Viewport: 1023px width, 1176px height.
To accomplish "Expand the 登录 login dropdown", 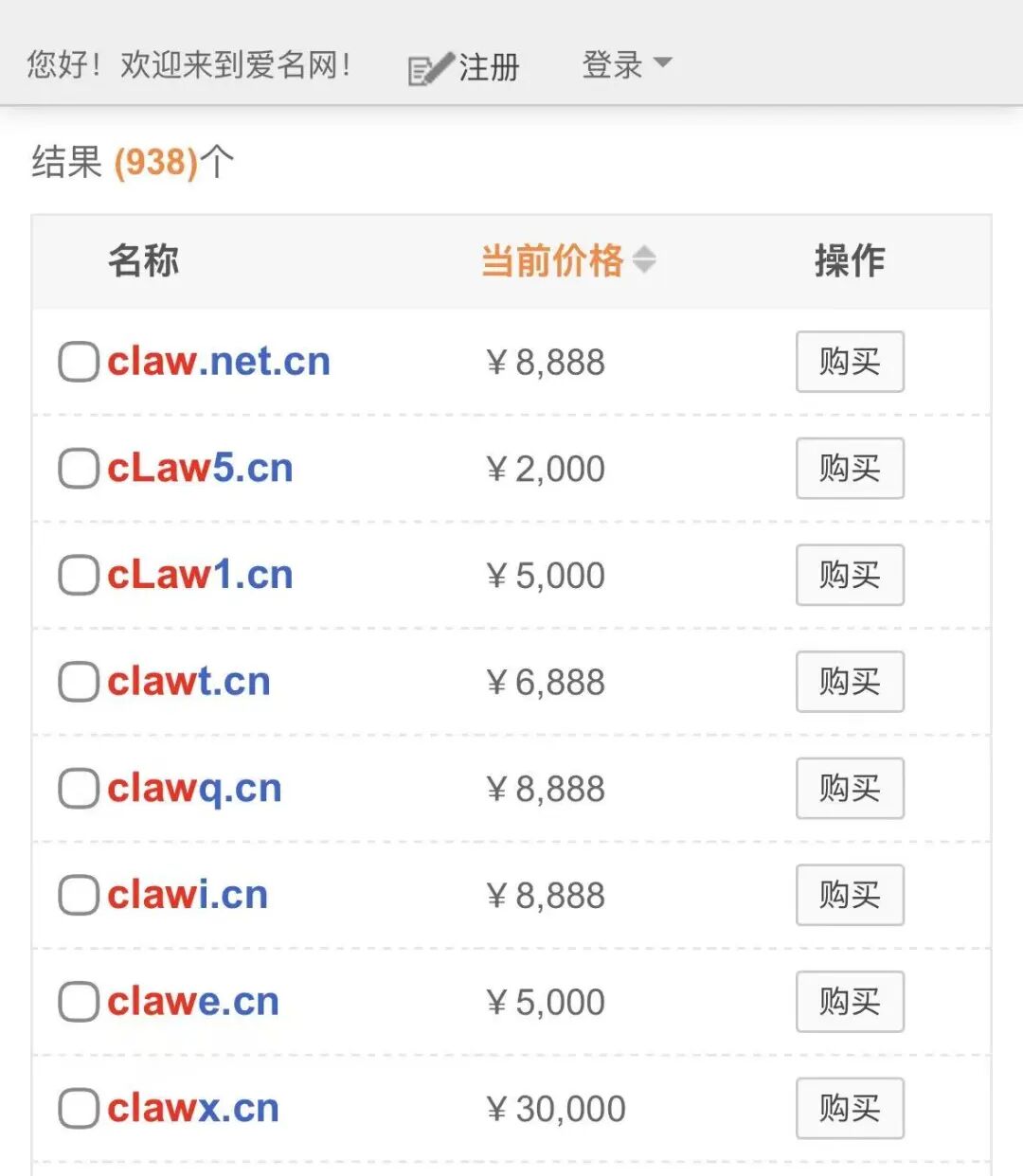I will coord(625,65).
